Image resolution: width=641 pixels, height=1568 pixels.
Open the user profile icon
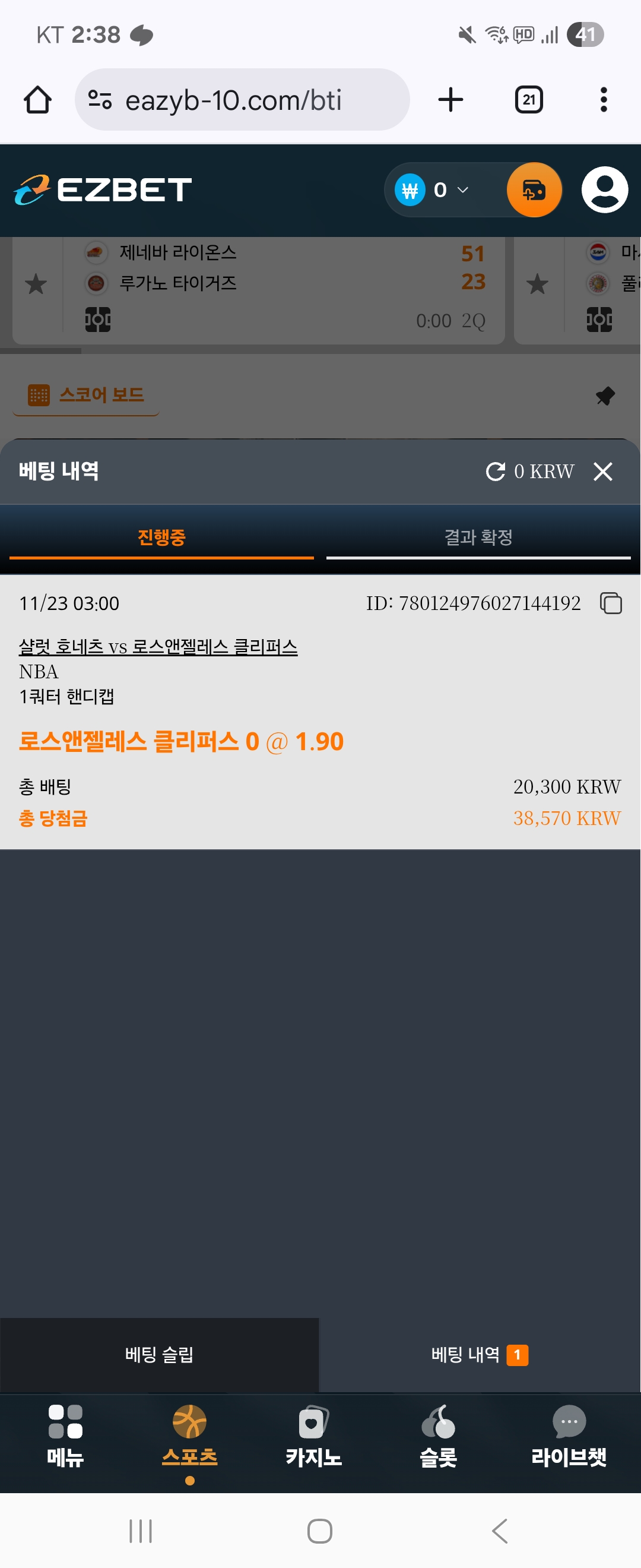point(604,190)
